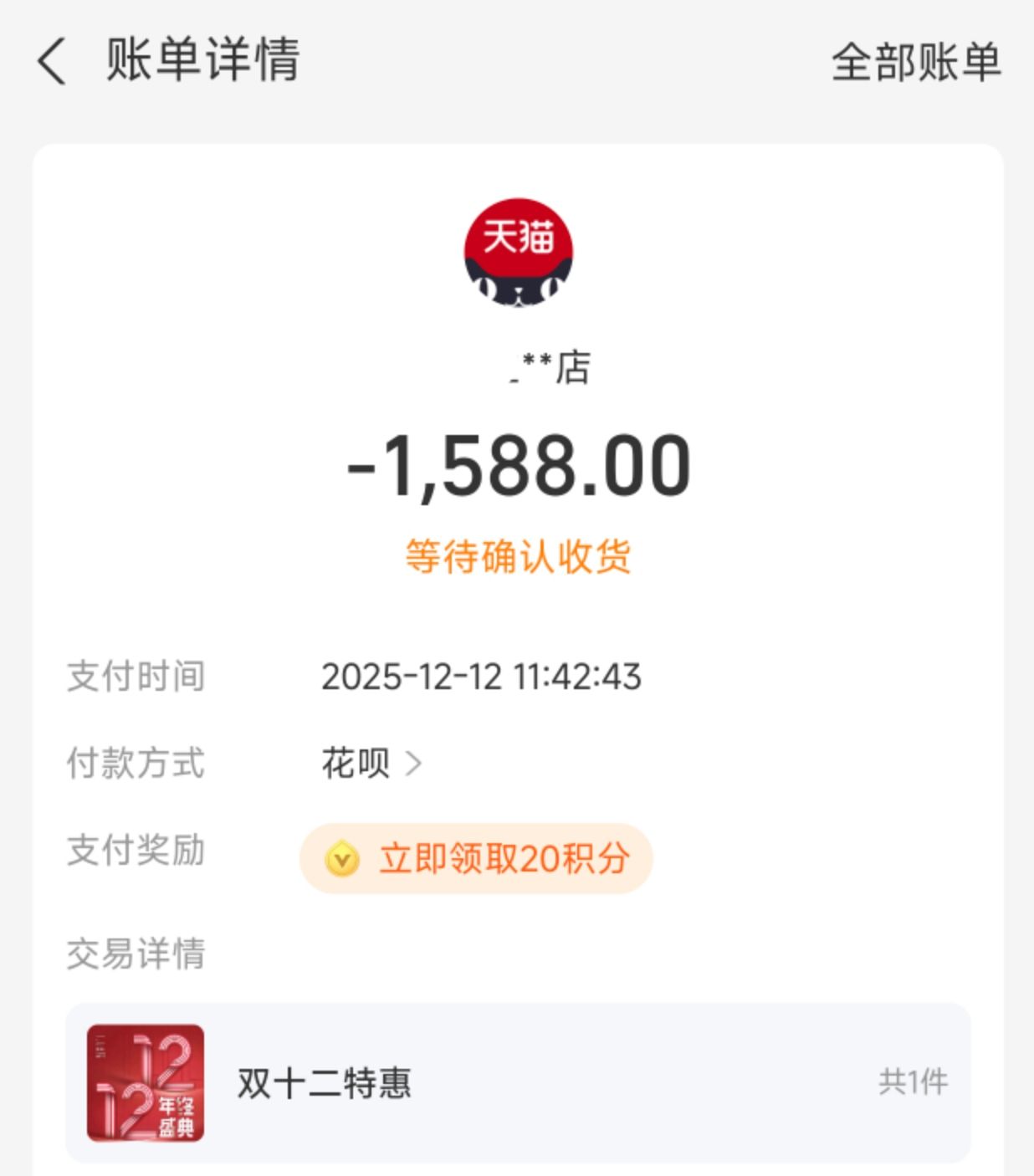The width and height of the screenshot is (1034, 1176).
Task: Open the 双十二特惠 order item
Action: tap(518, 1082)
